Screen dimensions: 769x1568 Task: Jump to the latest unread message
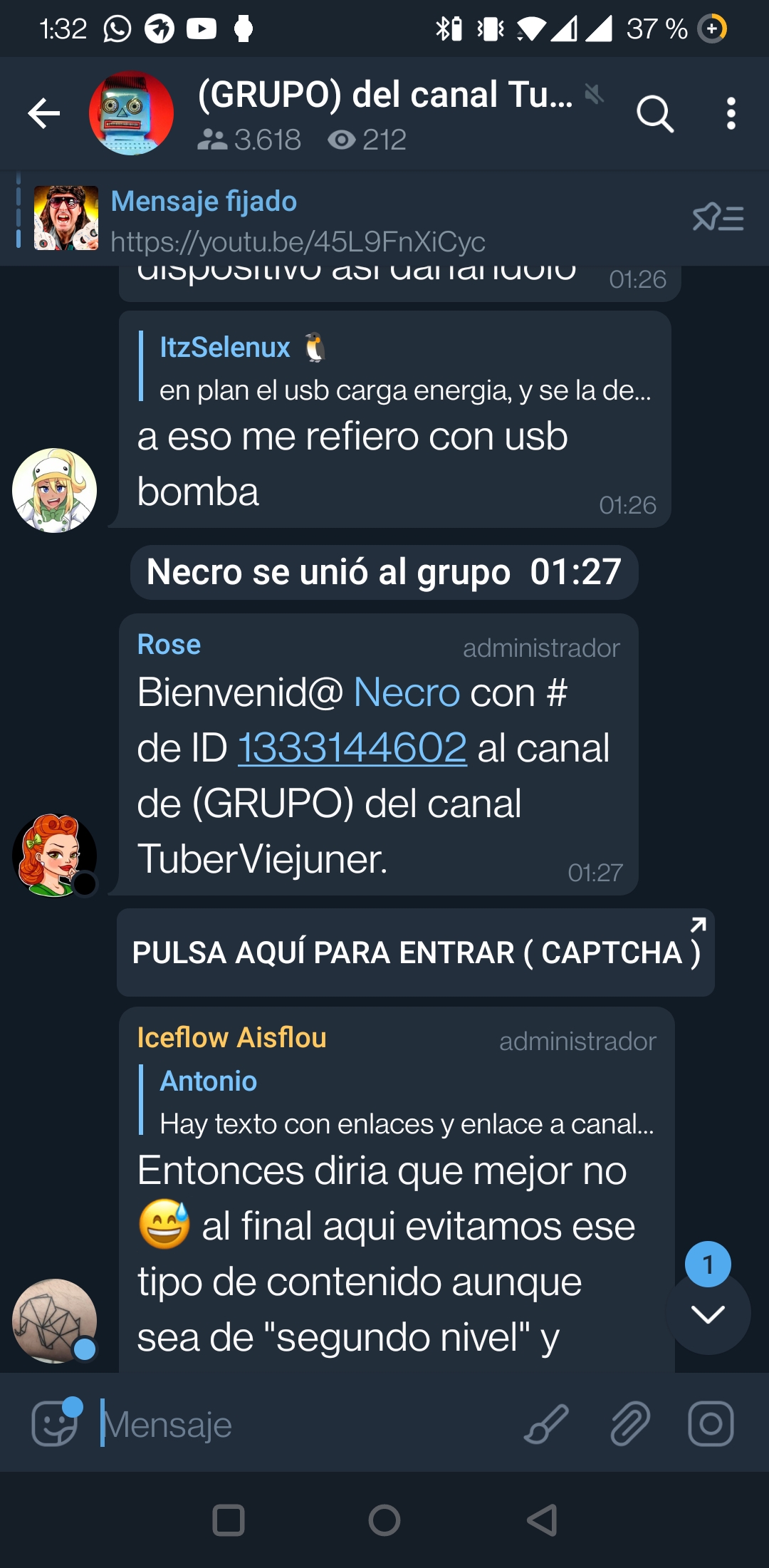(708, 1312)
